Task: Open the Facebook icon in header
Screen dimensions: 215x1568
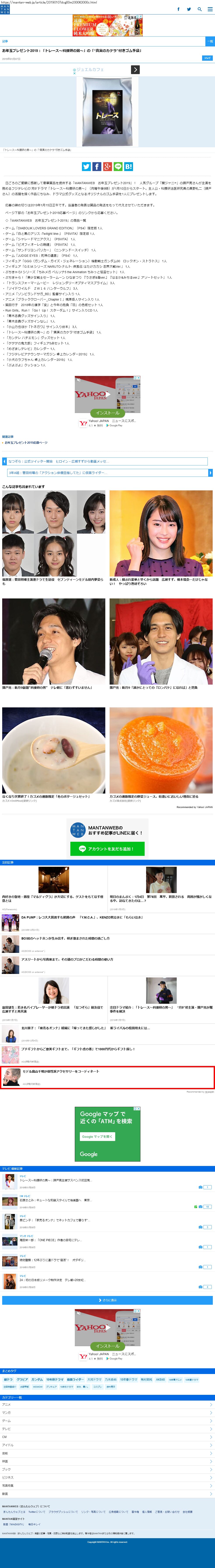Action: tap(178, 9)
